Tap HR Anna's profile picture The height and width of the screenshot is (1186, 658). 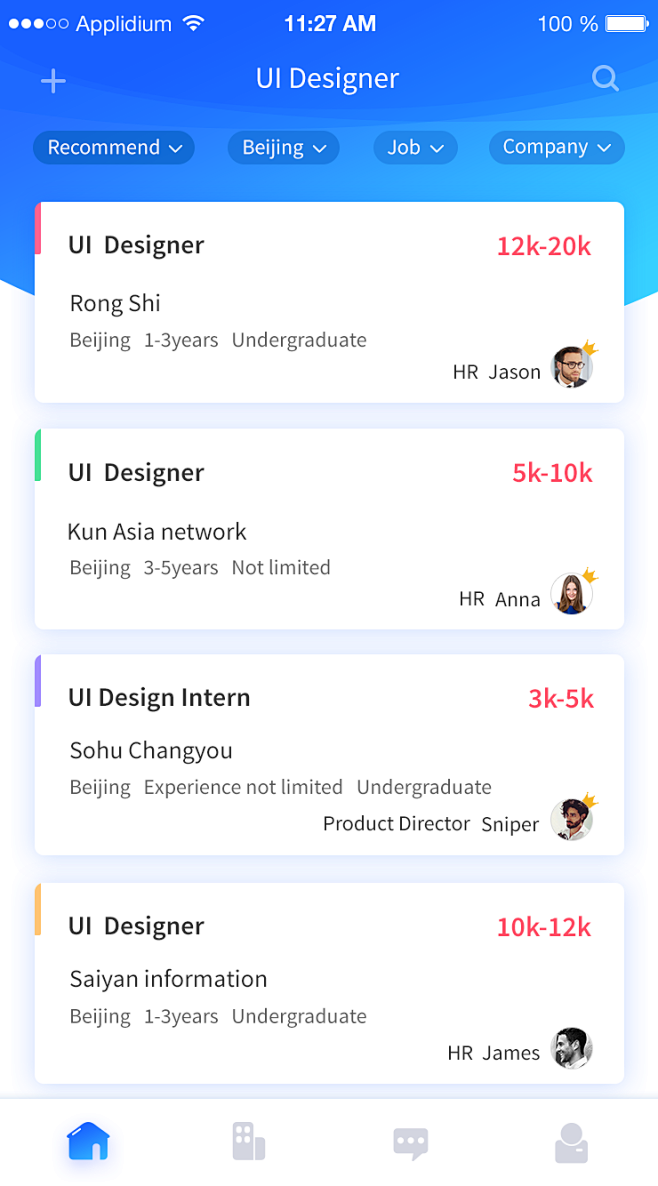click(572, 594)
